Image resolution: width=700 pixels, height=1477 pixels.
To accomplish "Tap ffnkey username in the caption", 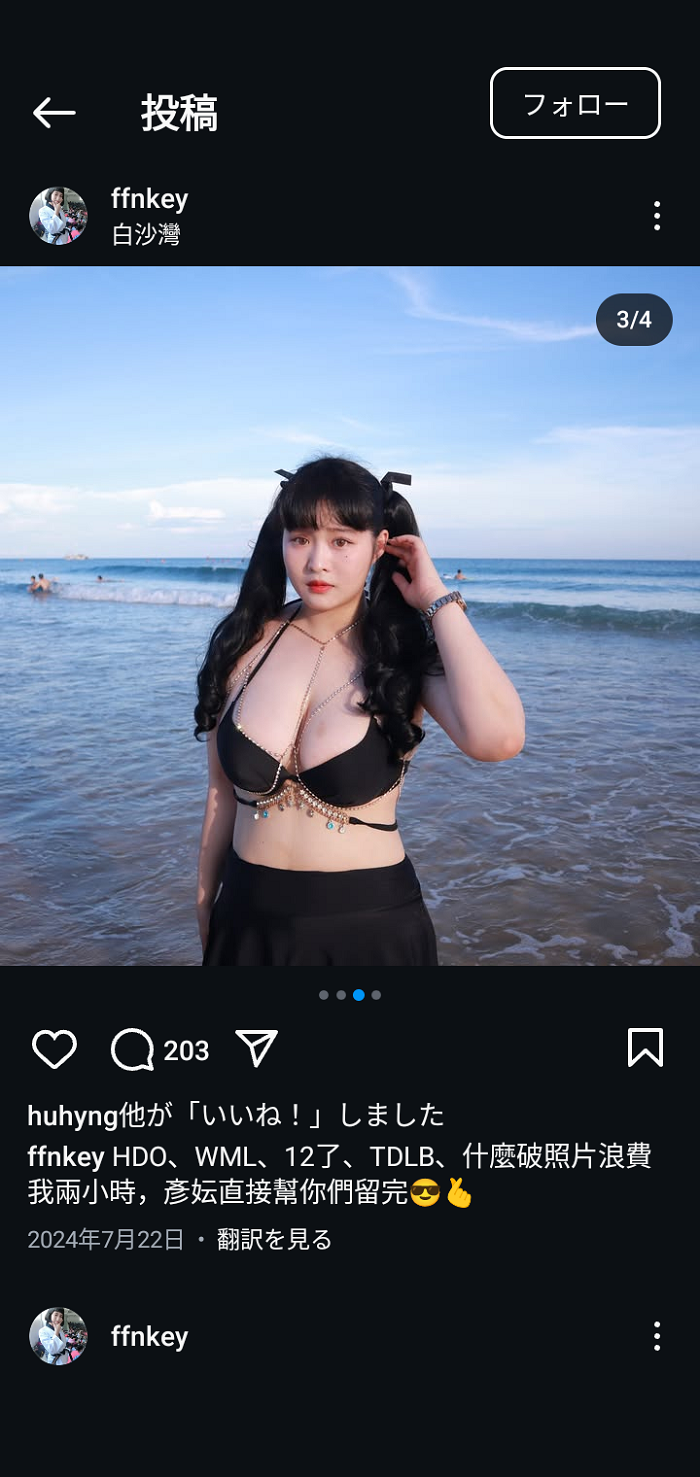I will coord(66,1157).
